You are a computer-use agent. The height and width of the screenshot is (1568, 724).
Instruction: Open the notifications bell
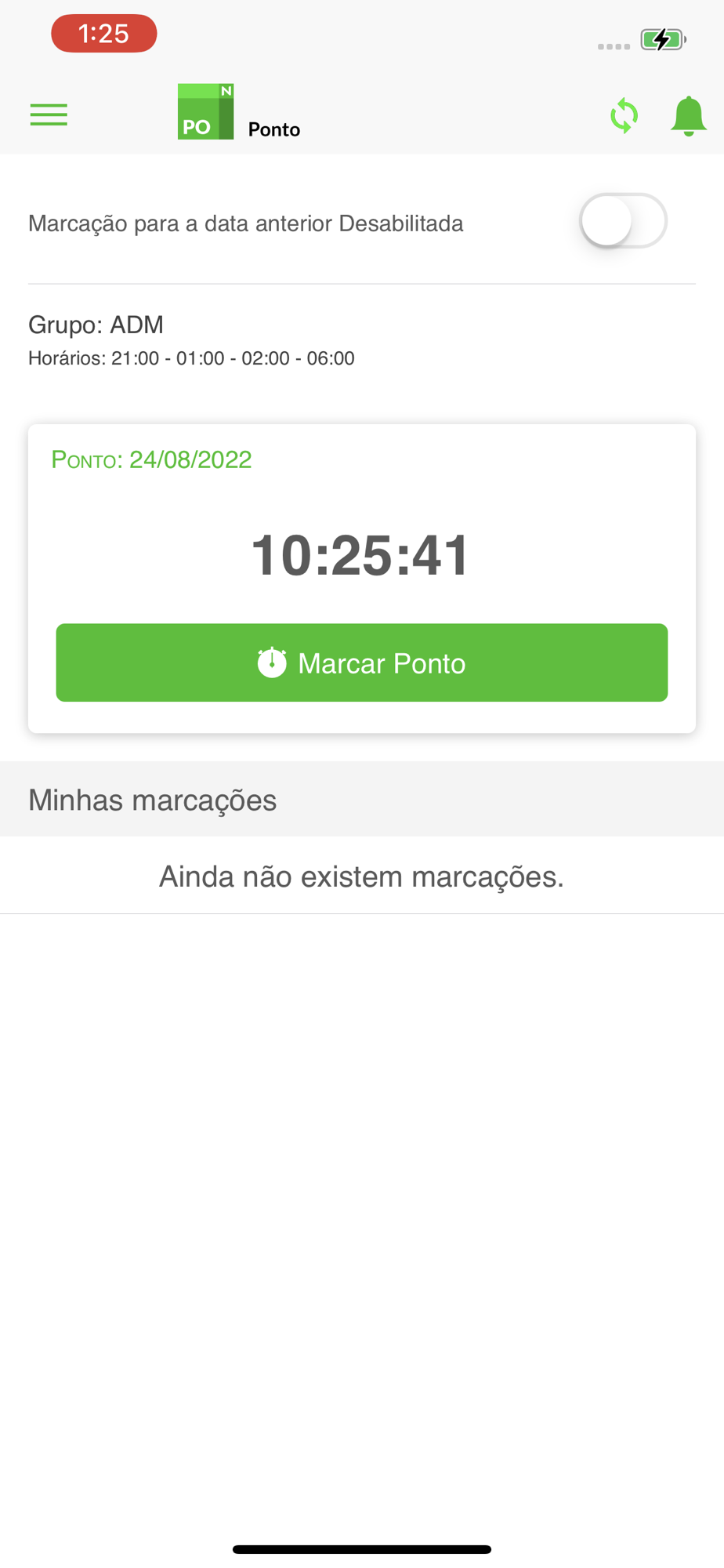click(689, 116)
